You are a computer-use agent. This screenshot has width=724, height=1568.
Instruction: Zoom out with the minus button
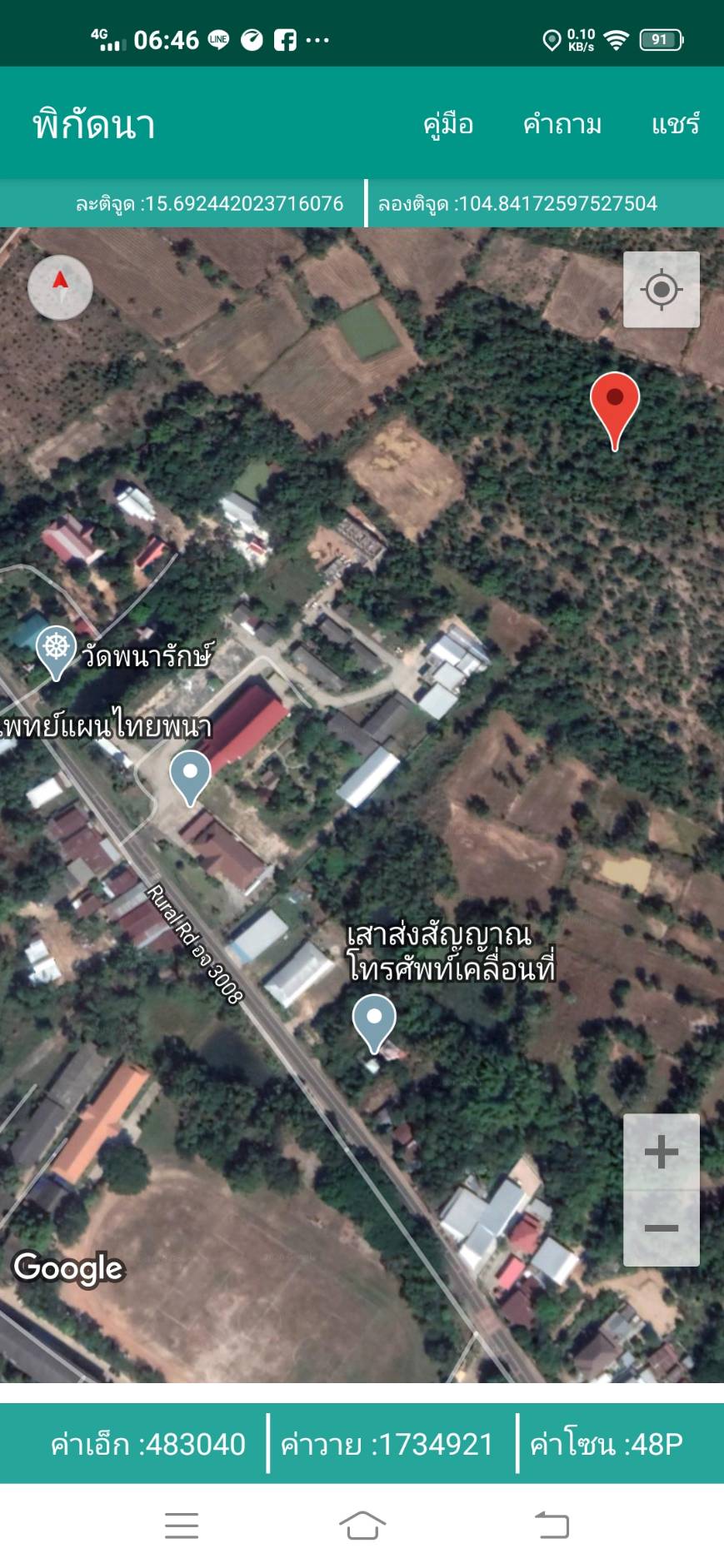click(x=662, y=1228)
